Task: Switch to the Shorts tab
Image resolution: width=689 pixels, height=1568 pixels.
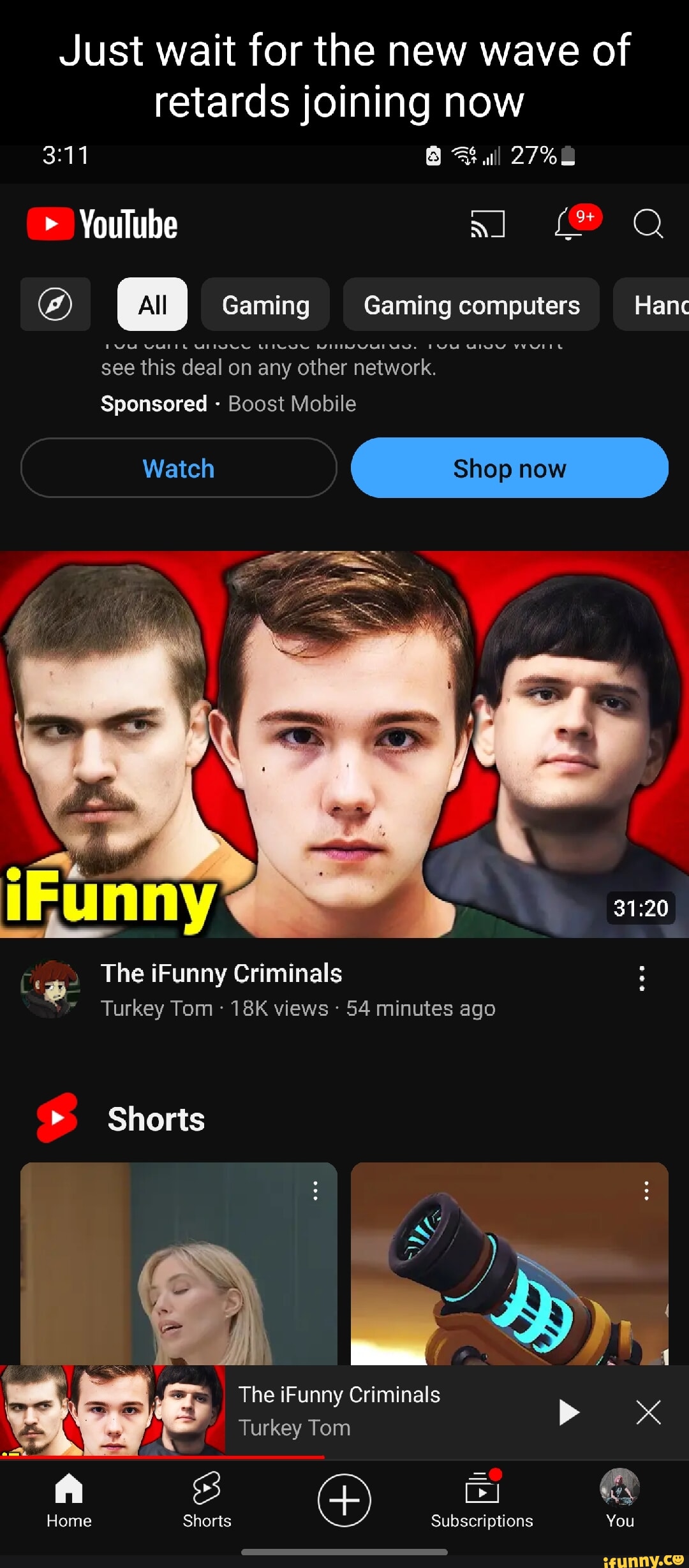Action: tap(207, 1500)
